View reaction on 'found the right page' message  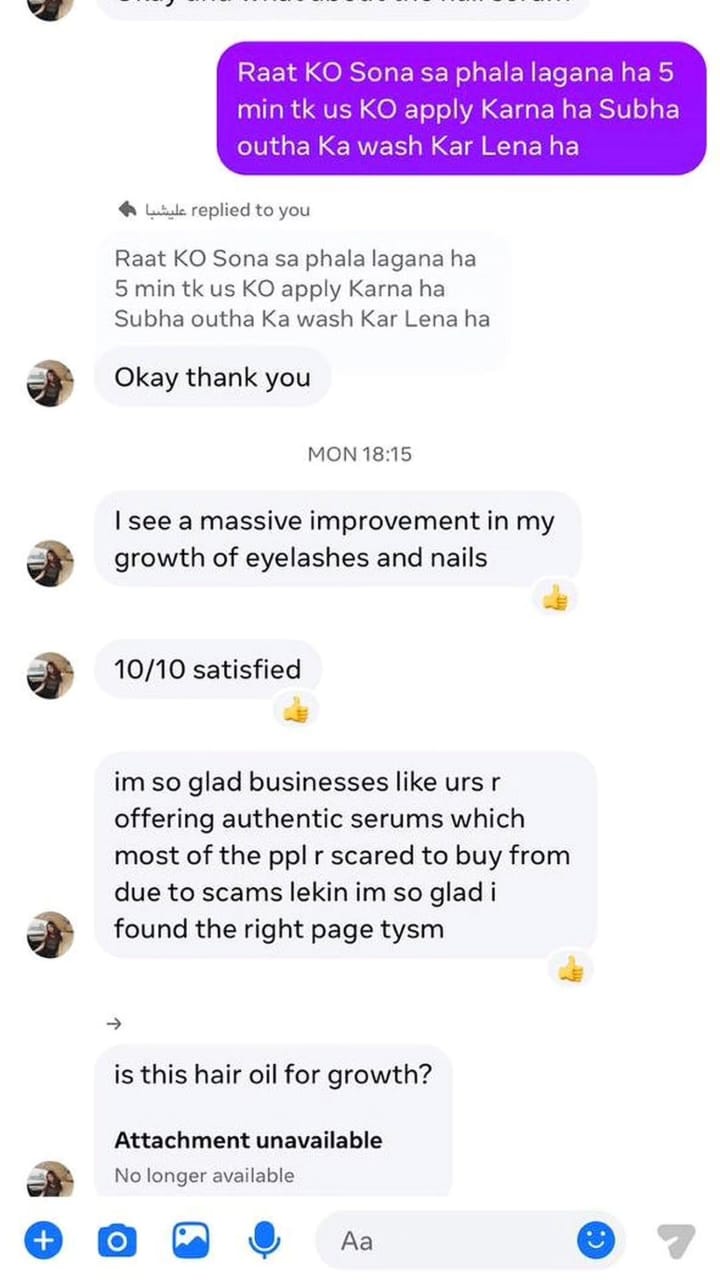click(571, 968)
